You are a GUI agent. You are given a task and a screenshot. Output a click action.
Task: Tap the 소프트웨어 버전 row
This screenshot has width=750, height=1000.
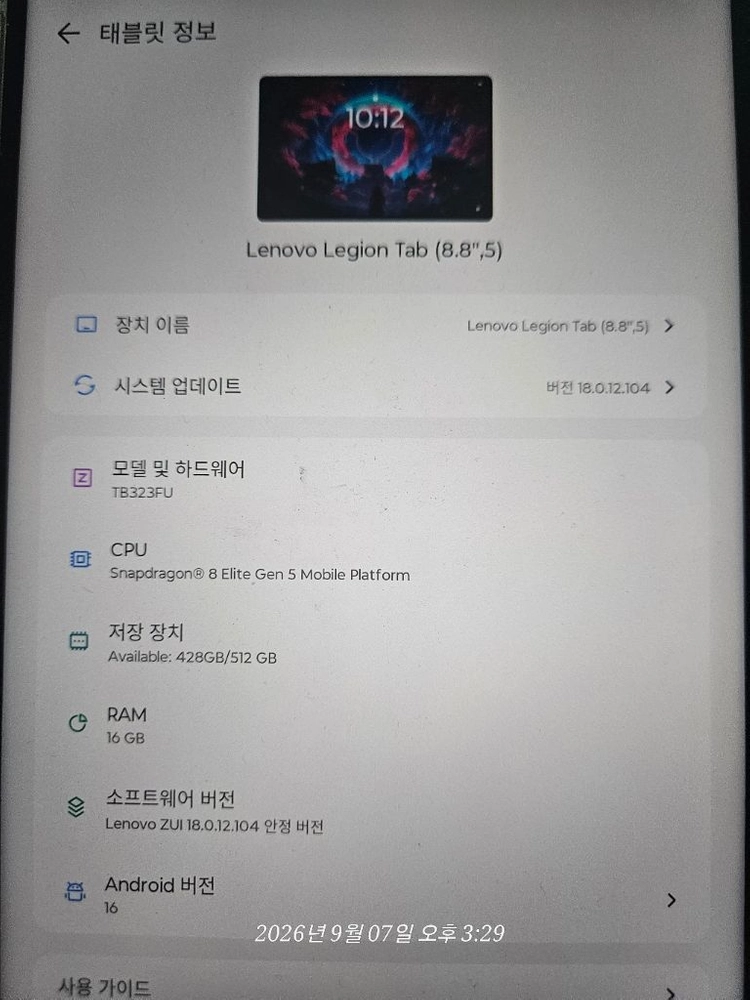pos(376,812)
